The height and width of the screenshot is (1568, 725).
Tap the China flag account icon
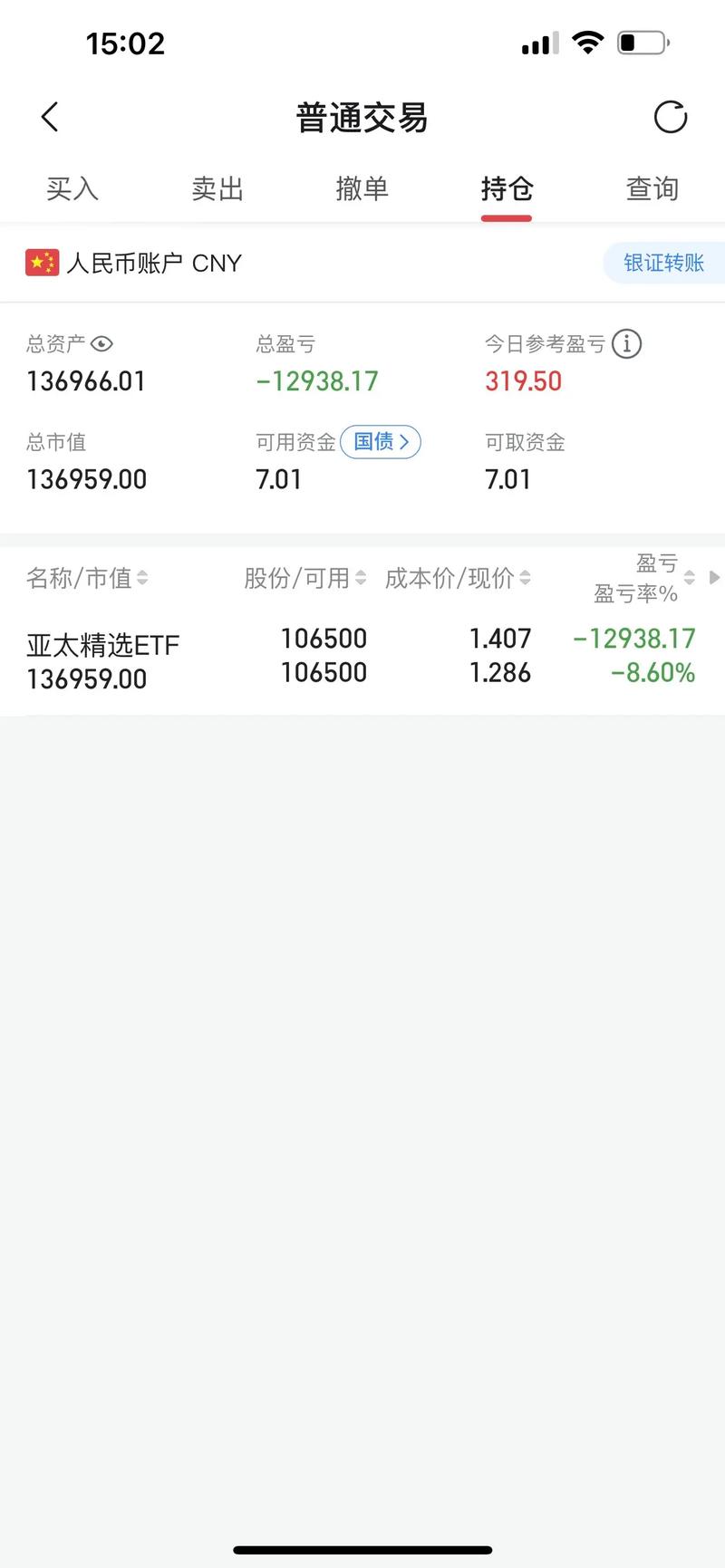[41, 263]
